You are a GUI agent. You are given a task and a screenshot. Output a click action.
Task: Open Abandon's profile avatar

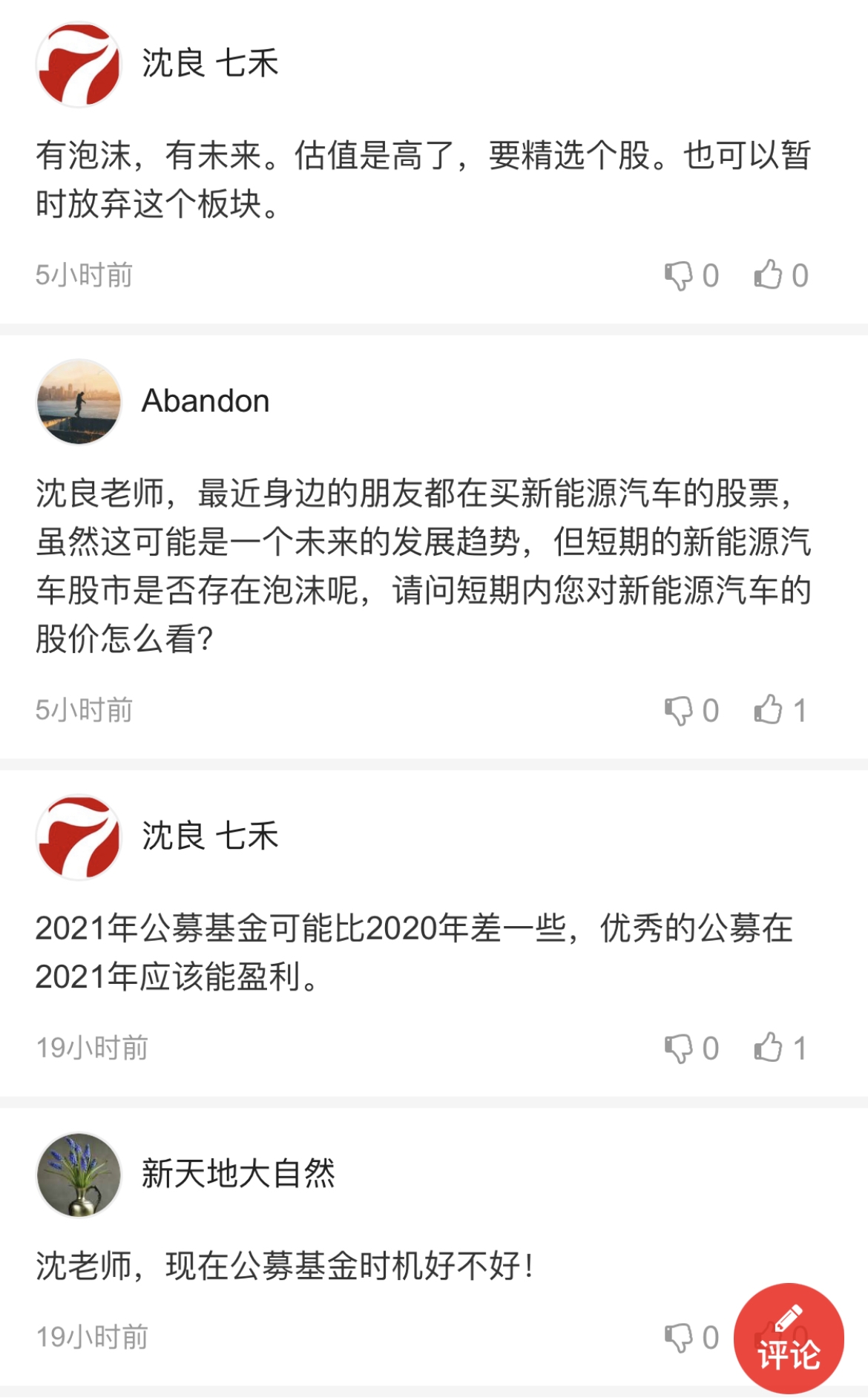(x=79, y=401)
